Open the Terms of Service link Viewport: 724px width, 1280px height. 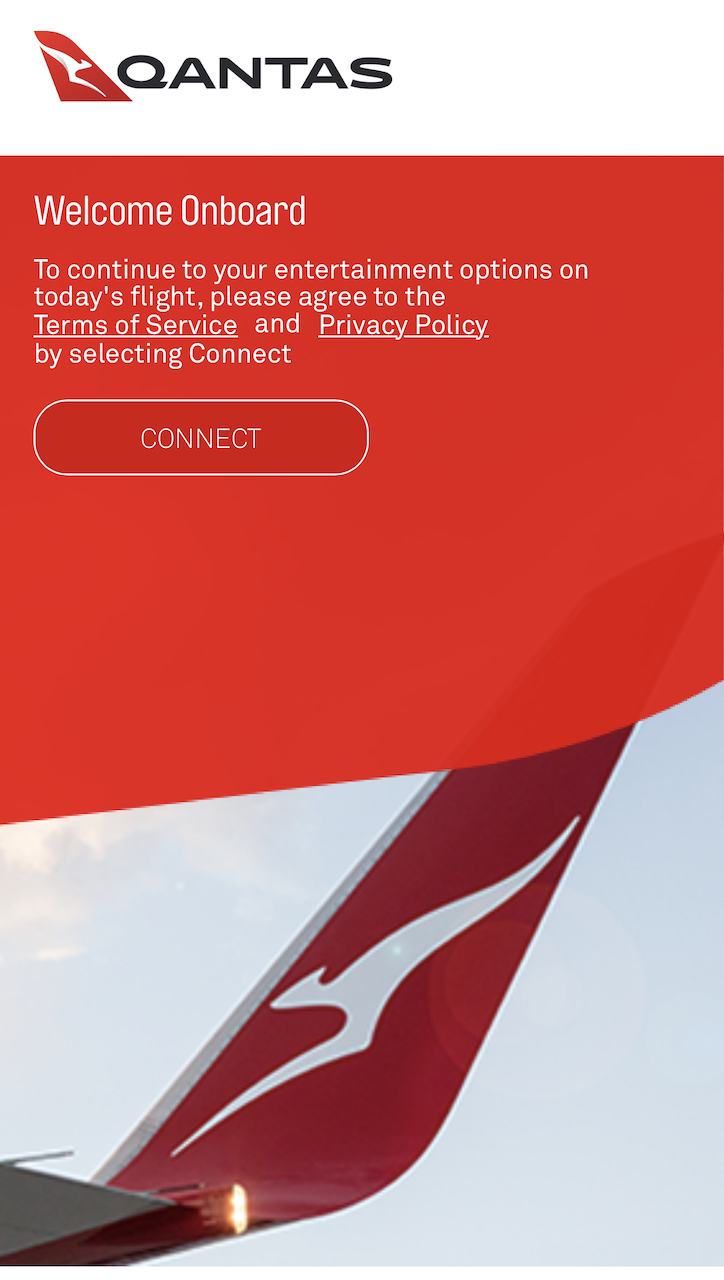coord(135,325)
